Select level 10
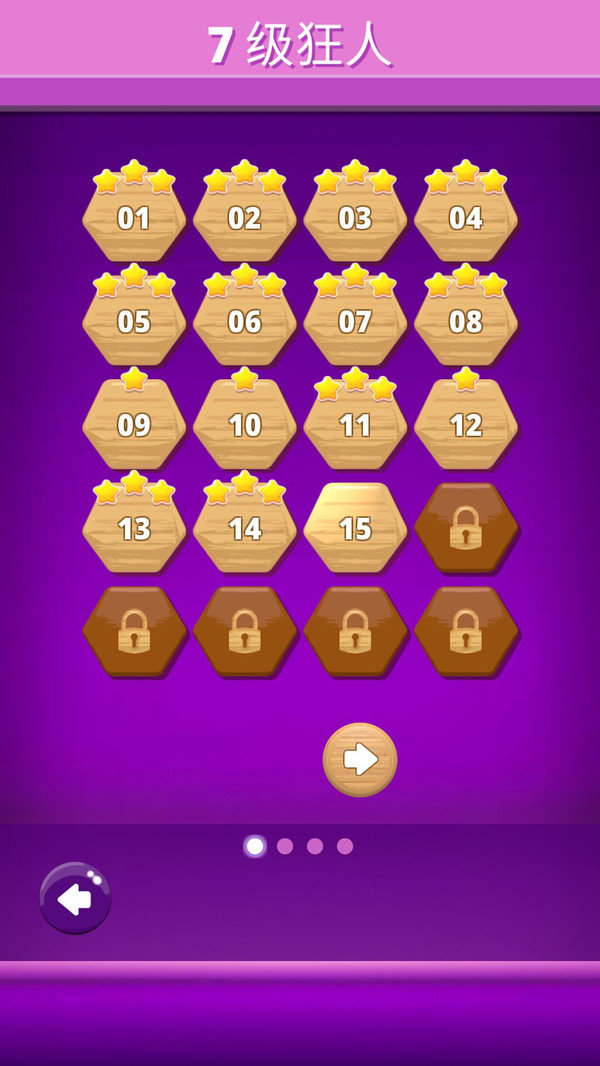Image resolution: width=600 pixels, height=1066 pixels. [x=245, y=426]
